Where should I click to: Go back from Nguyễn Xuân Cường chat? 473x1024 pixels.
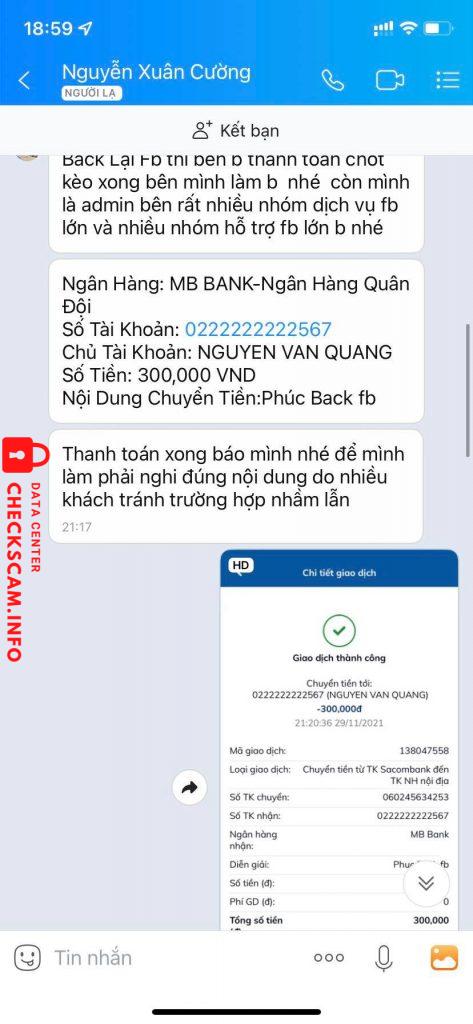[x=24, y=80]
